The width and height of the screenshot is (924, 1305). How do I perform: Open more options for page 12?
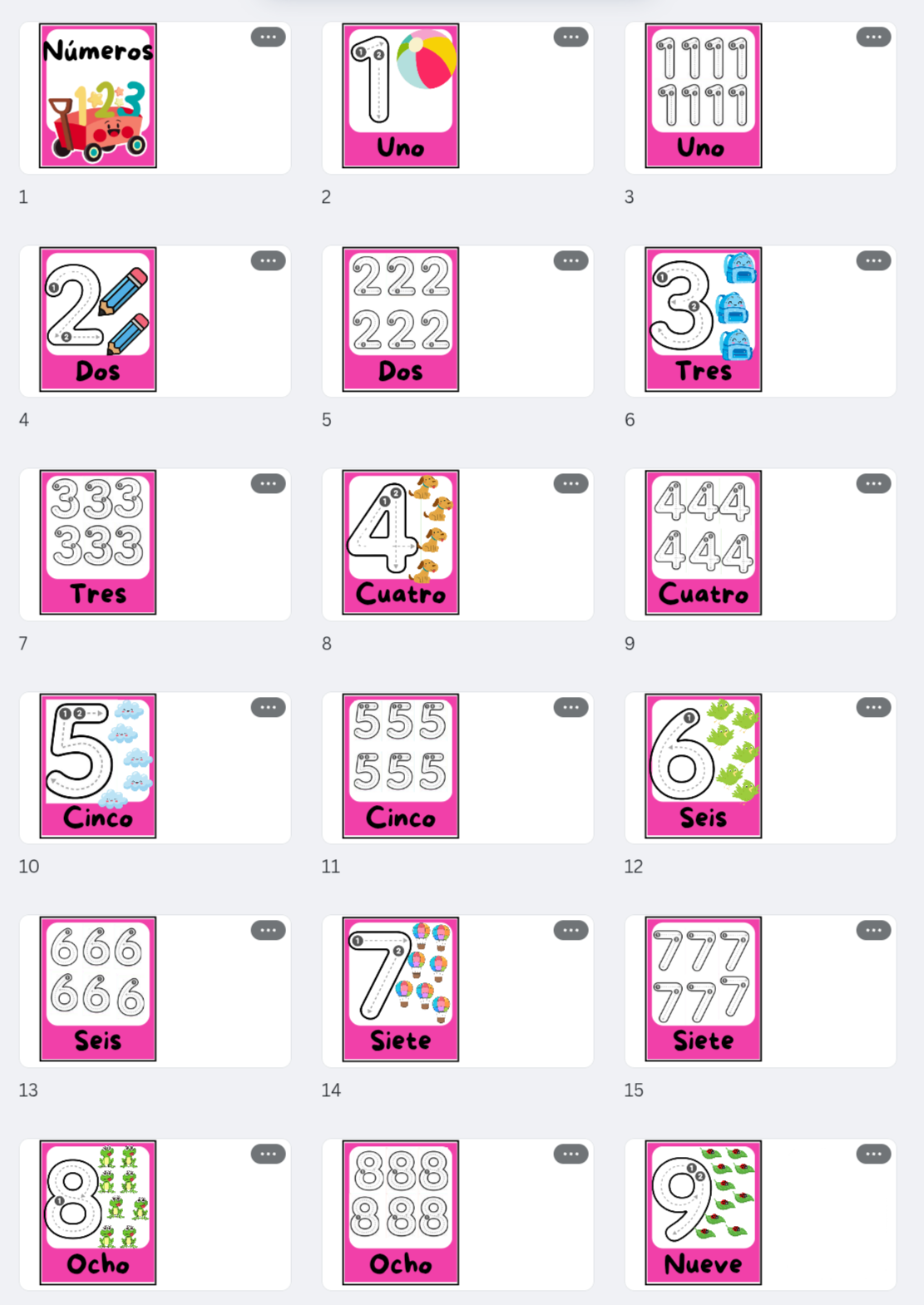coord(873,708)
